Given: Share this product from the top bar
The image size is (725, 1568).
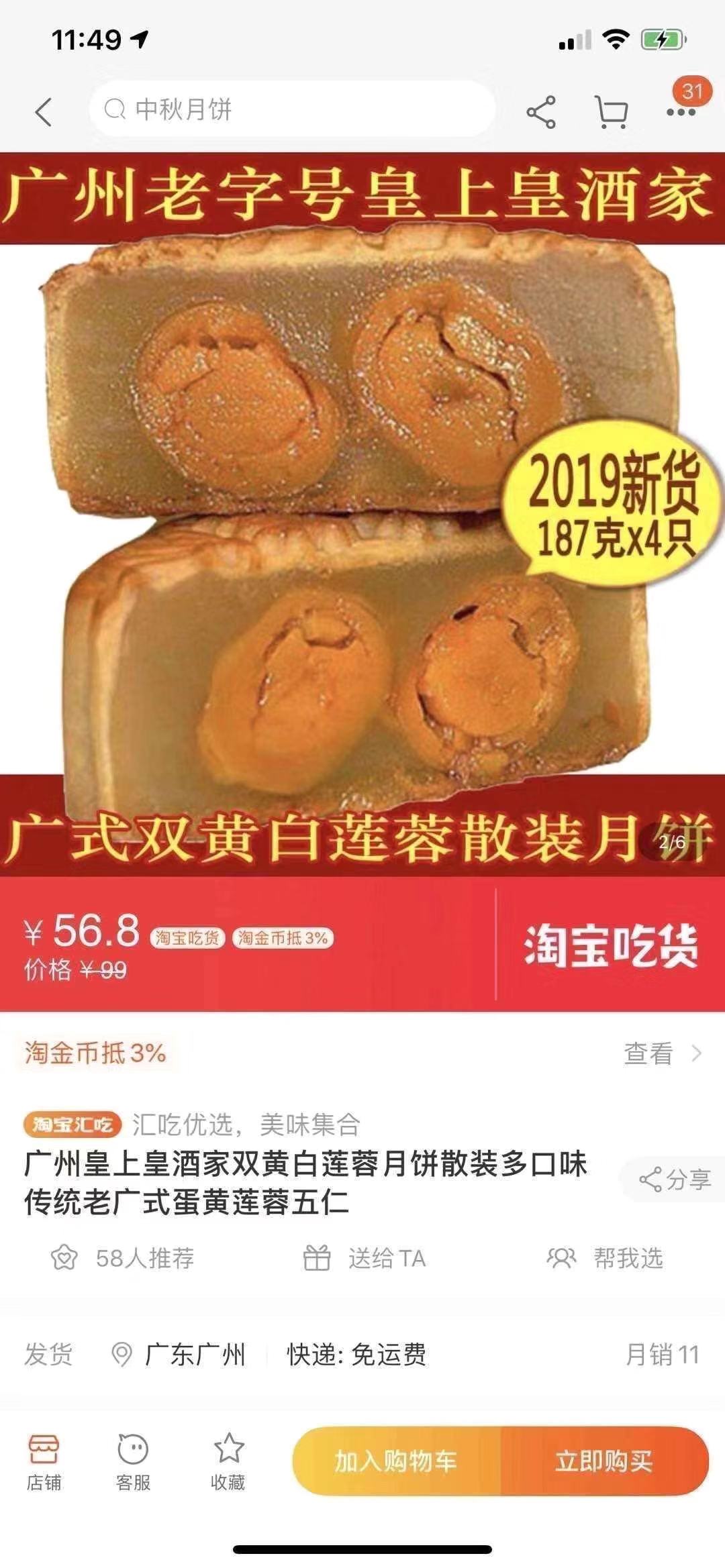Looking at the screenshot, I should pos(541,111).
